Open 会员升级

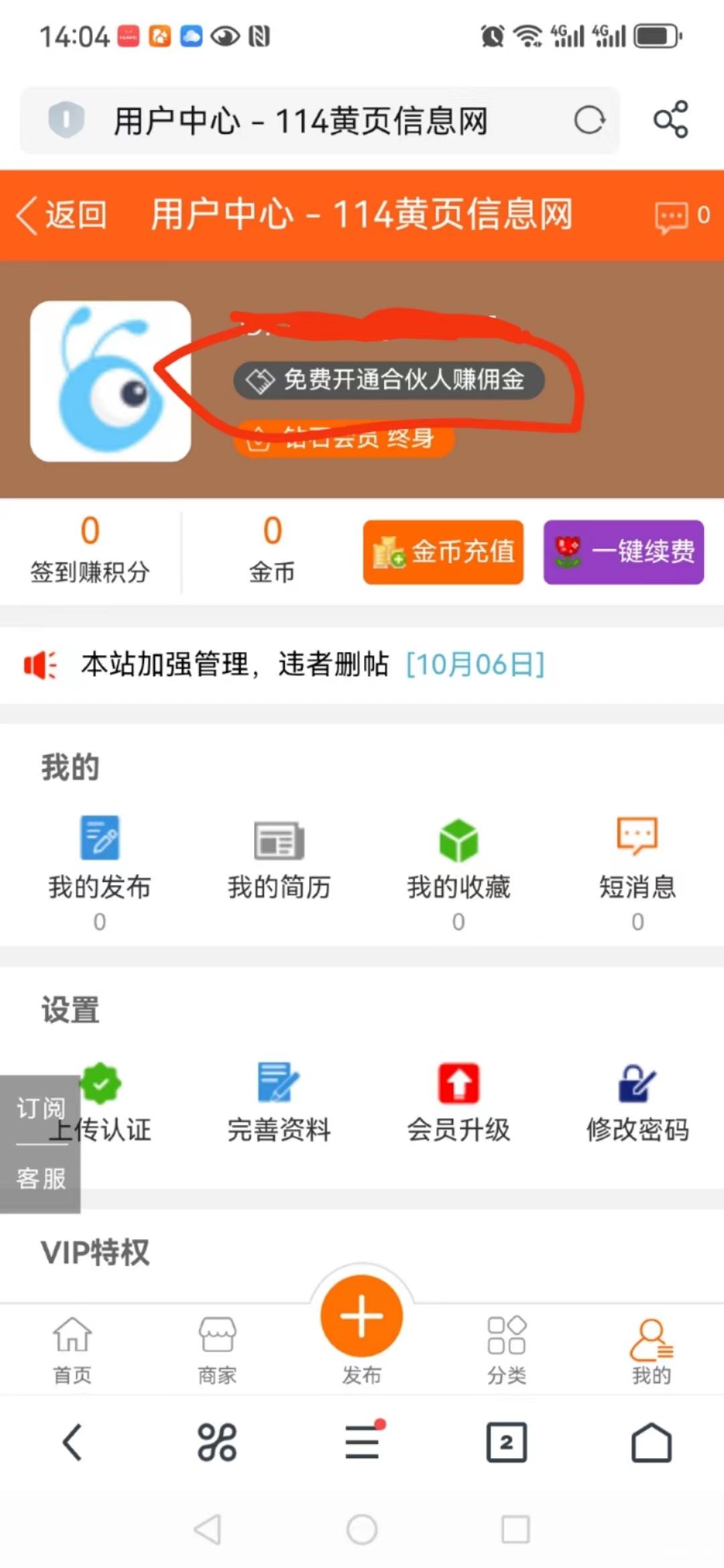click(x=459, y=1102)
